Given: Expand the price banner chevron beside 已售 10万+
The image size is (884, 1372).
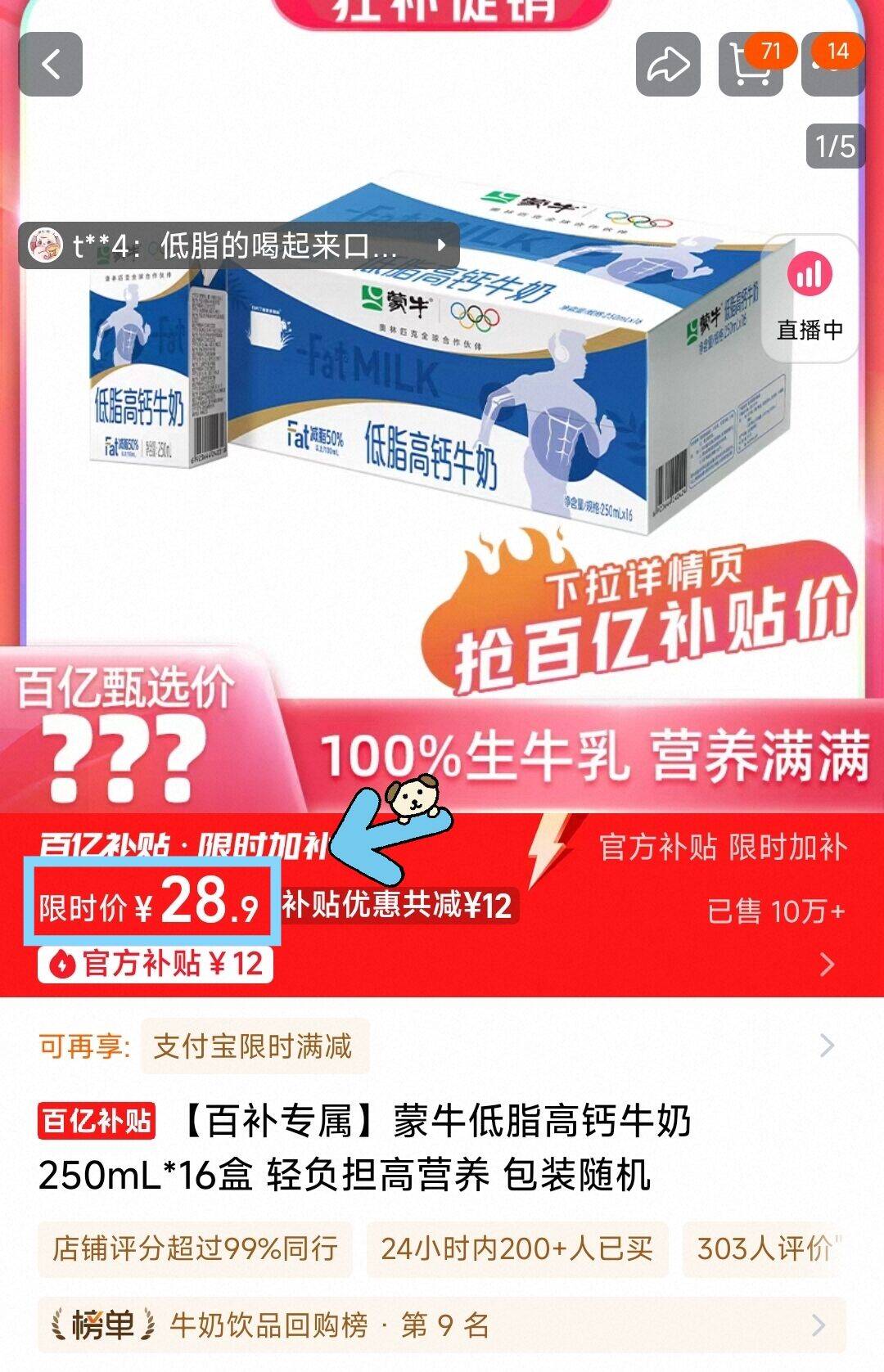Looking at the screenshot, I should 827,965.
